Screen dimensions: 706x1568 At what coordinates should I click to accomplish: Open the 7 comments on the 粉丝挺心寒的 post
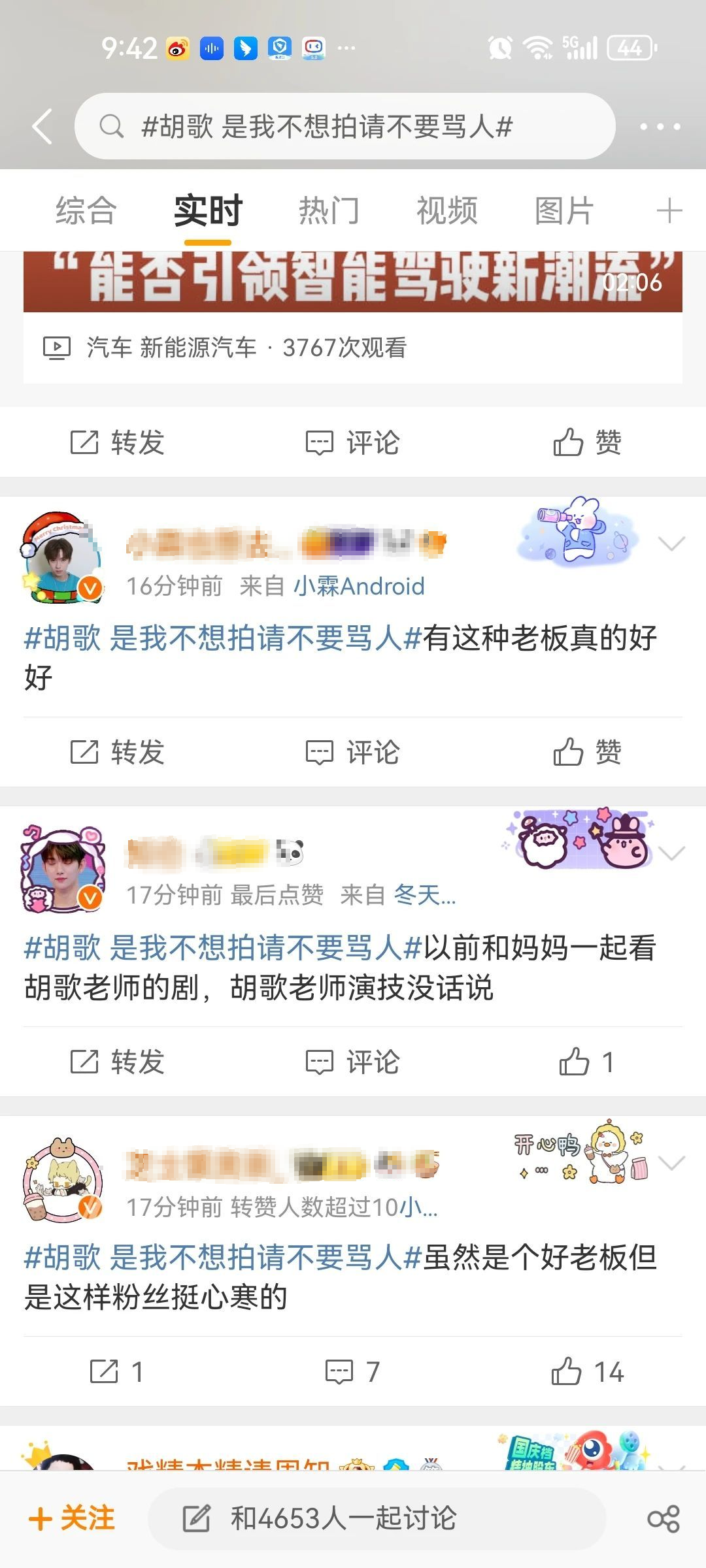[353, 1371]
